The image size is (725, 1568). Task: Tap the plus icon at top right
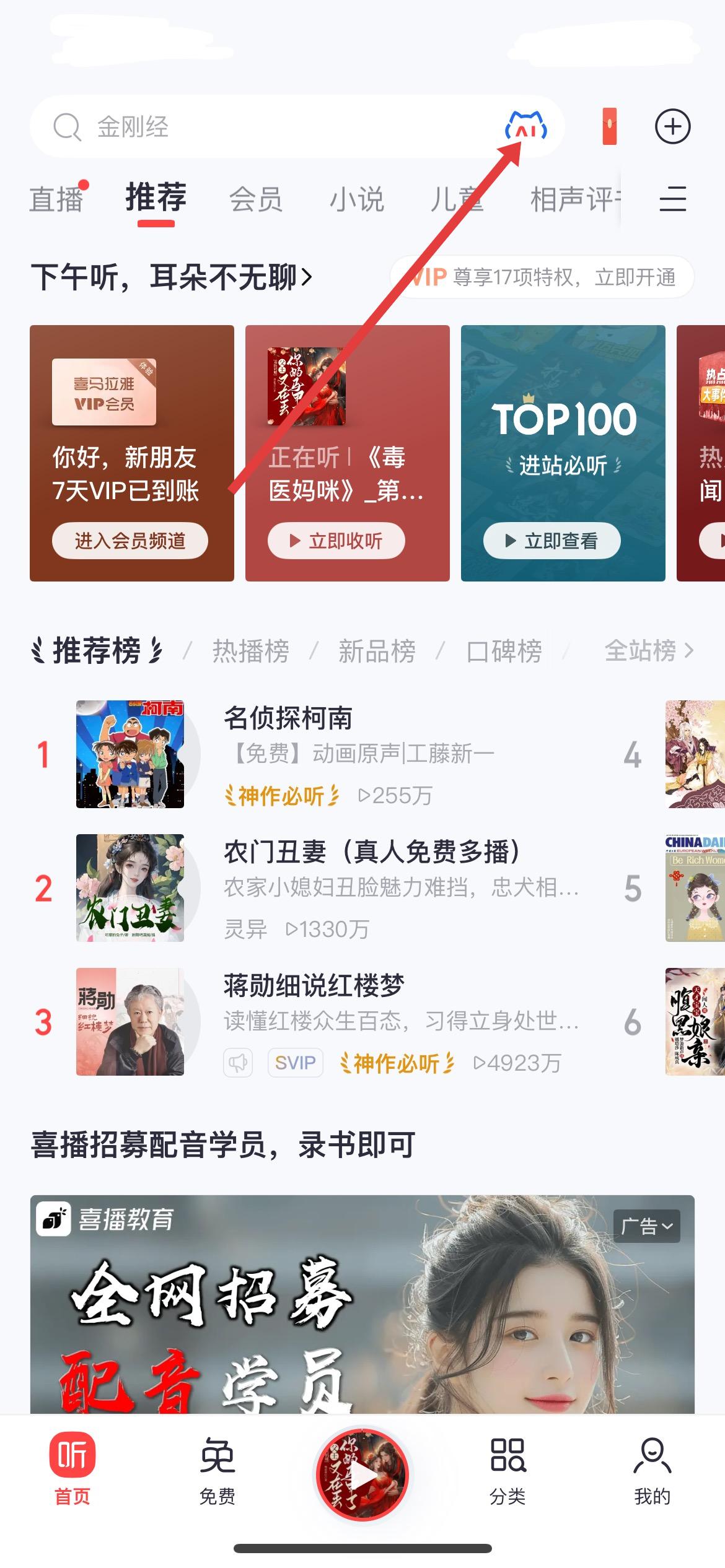[x=672, y=126]
